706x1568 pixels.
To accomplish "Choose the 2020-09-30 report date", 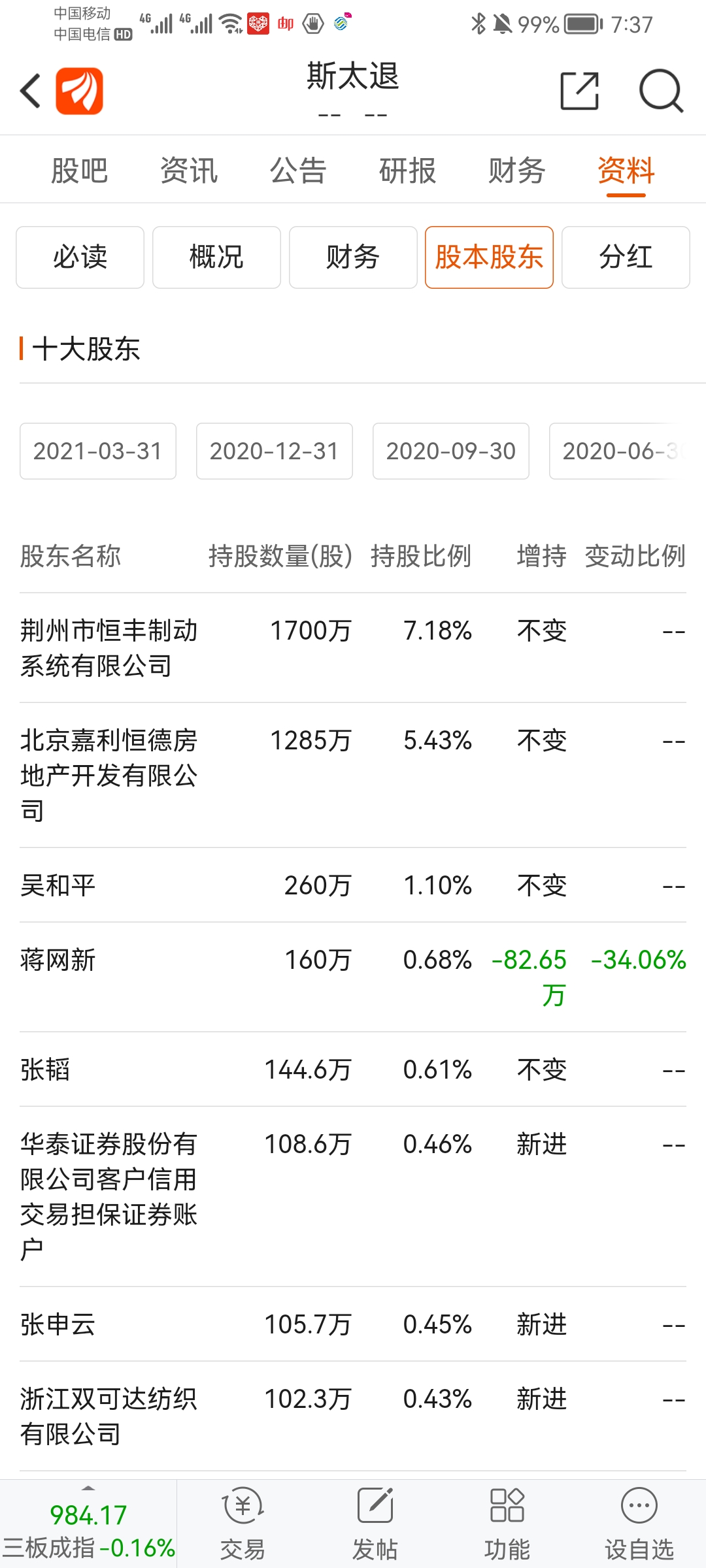I will coord(451,451).
